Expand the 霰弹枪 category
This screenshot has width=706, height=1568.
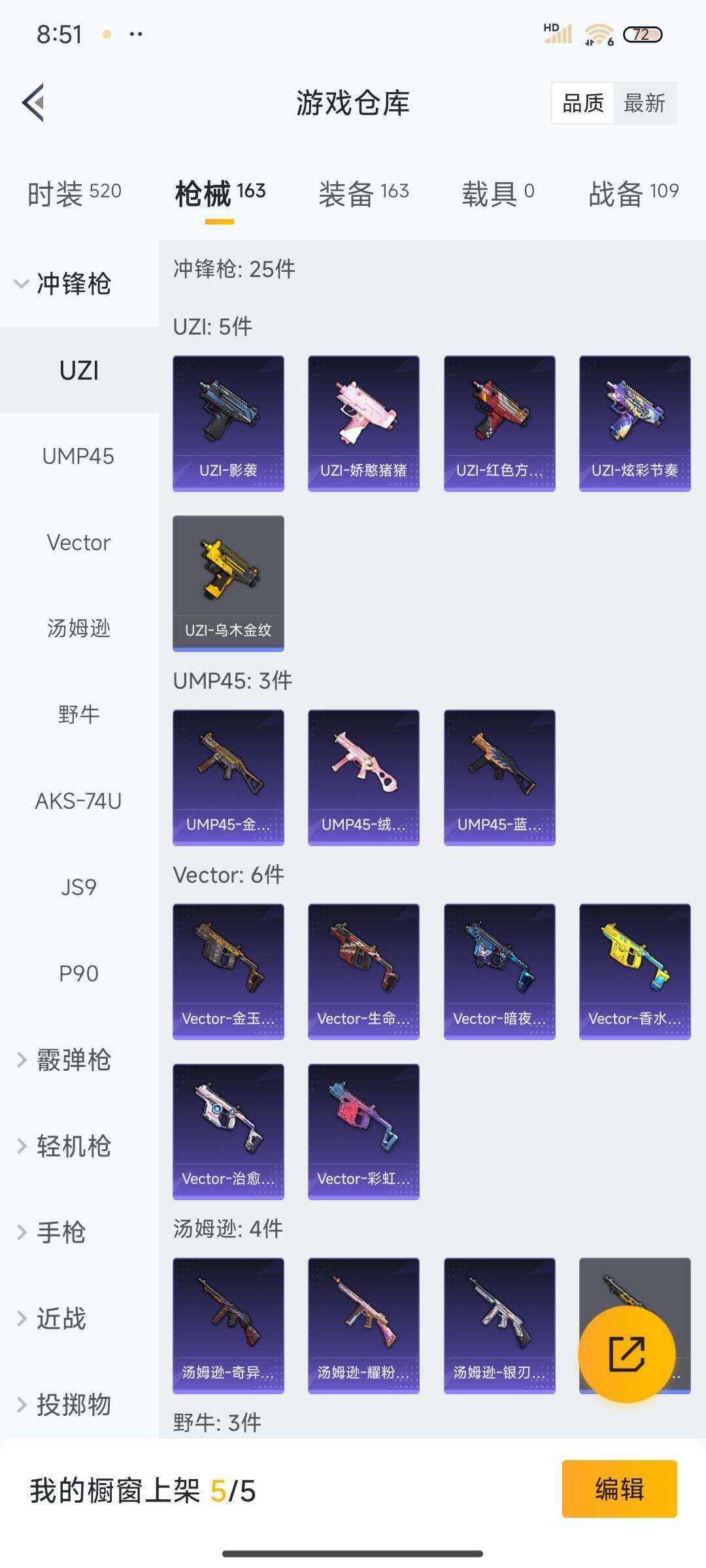(x=65, y=1060)
